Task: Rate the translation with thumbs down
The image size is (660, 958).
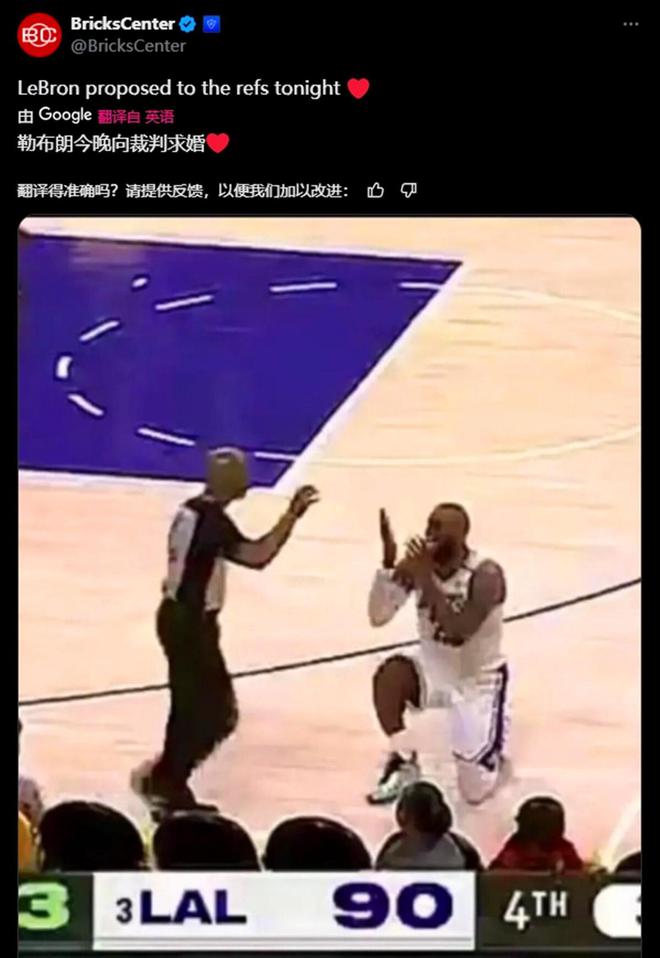Action: click(x=408, y=190)
